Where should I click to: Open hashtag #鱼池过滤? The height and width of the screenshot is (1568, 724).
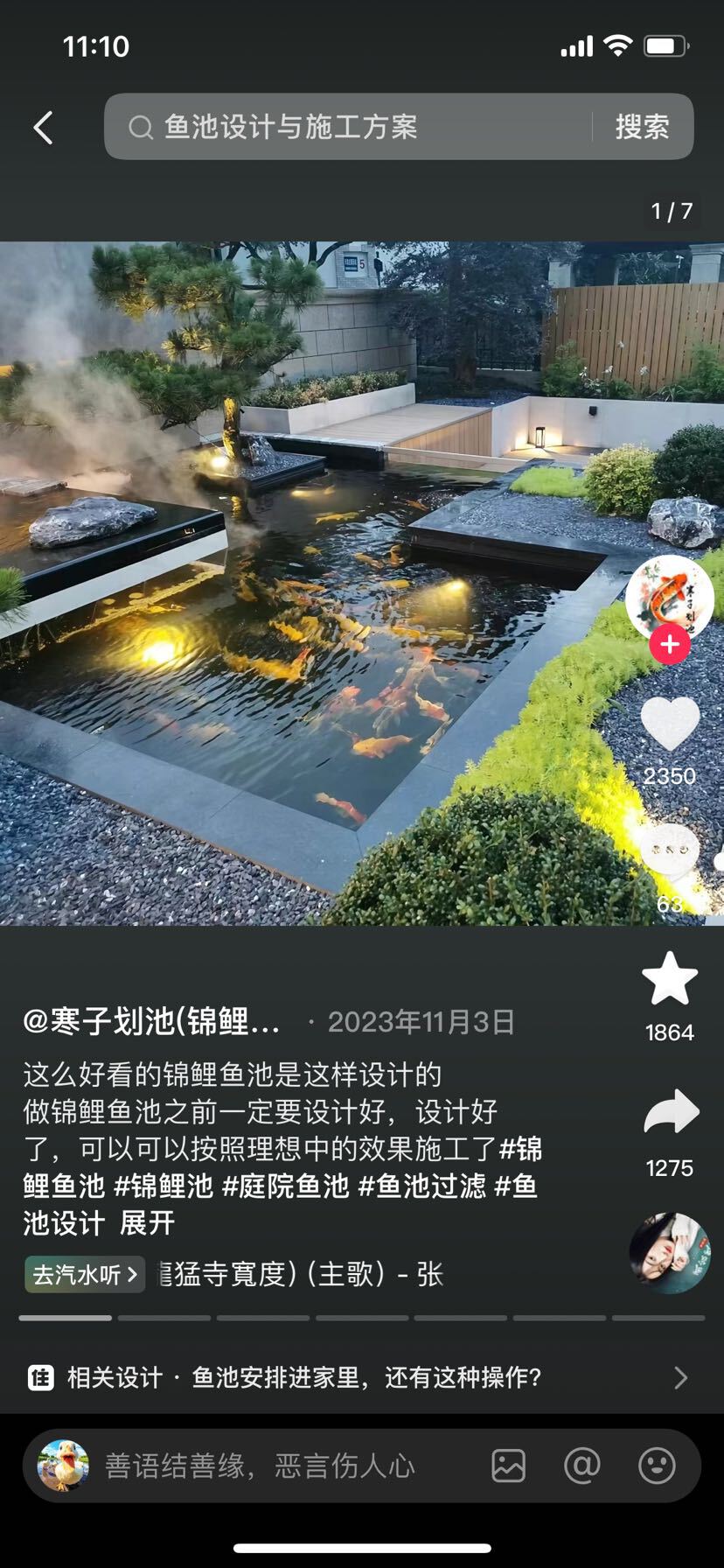(x=421, y=1186)
